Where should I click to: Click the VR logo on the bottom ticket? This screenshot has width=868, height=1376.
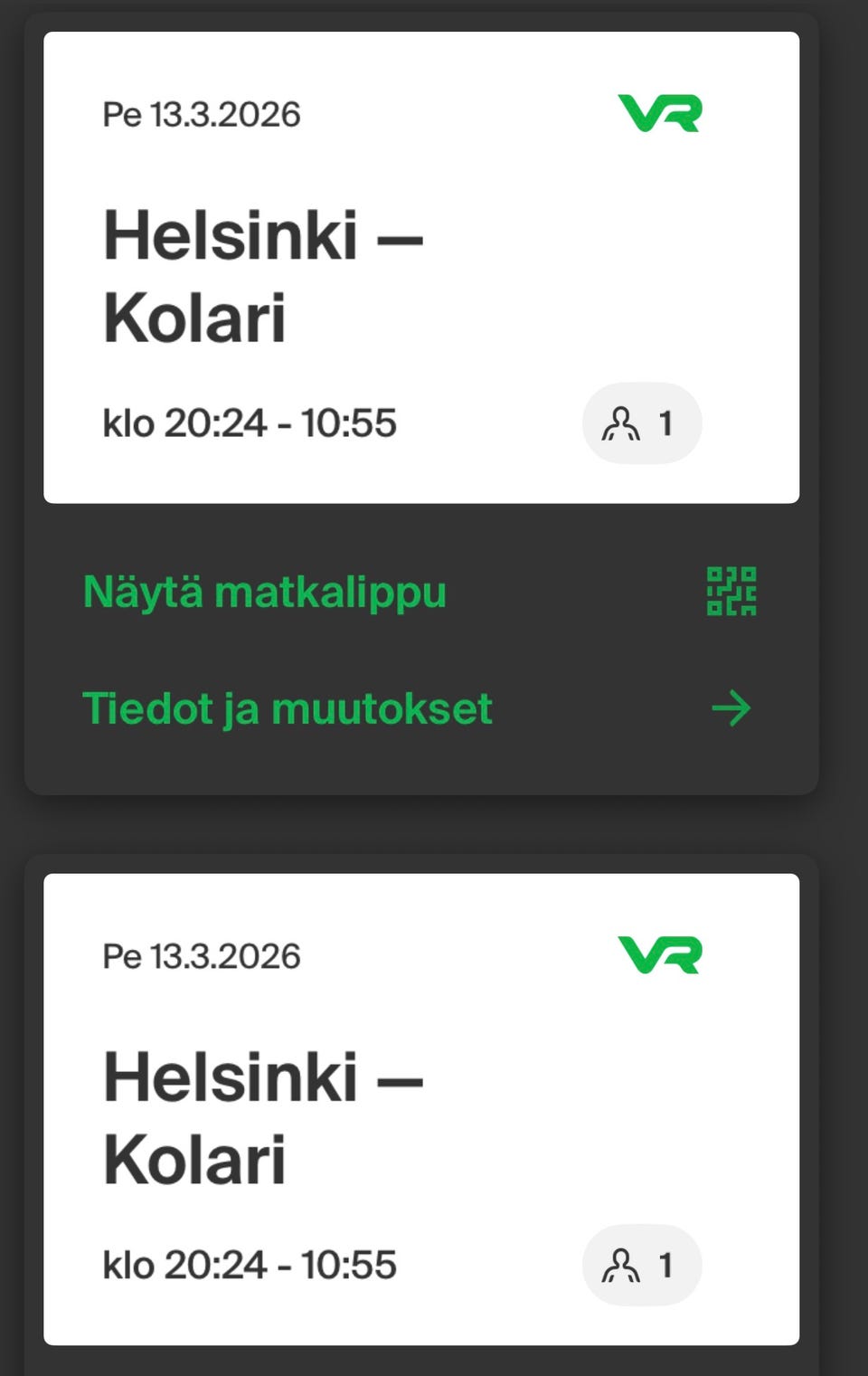pyautogui.click(x=659, y=954)
